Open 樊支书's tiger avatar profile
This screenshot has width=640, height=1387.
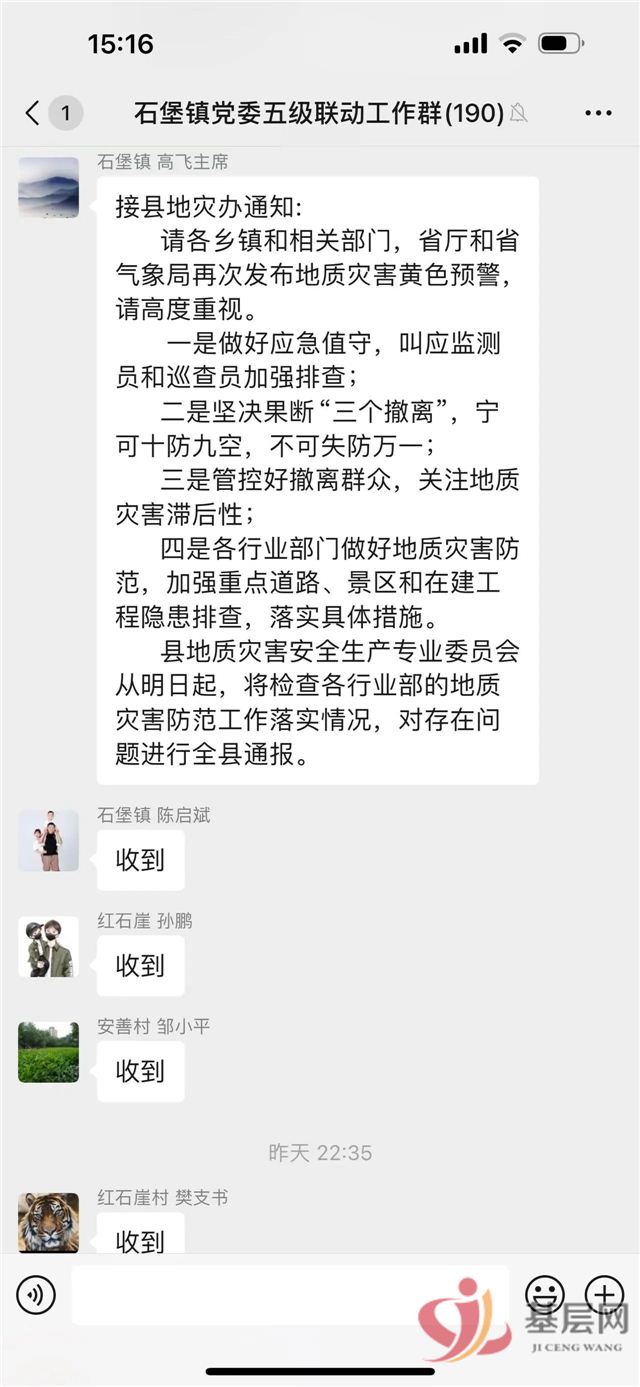pos(48,1222)
